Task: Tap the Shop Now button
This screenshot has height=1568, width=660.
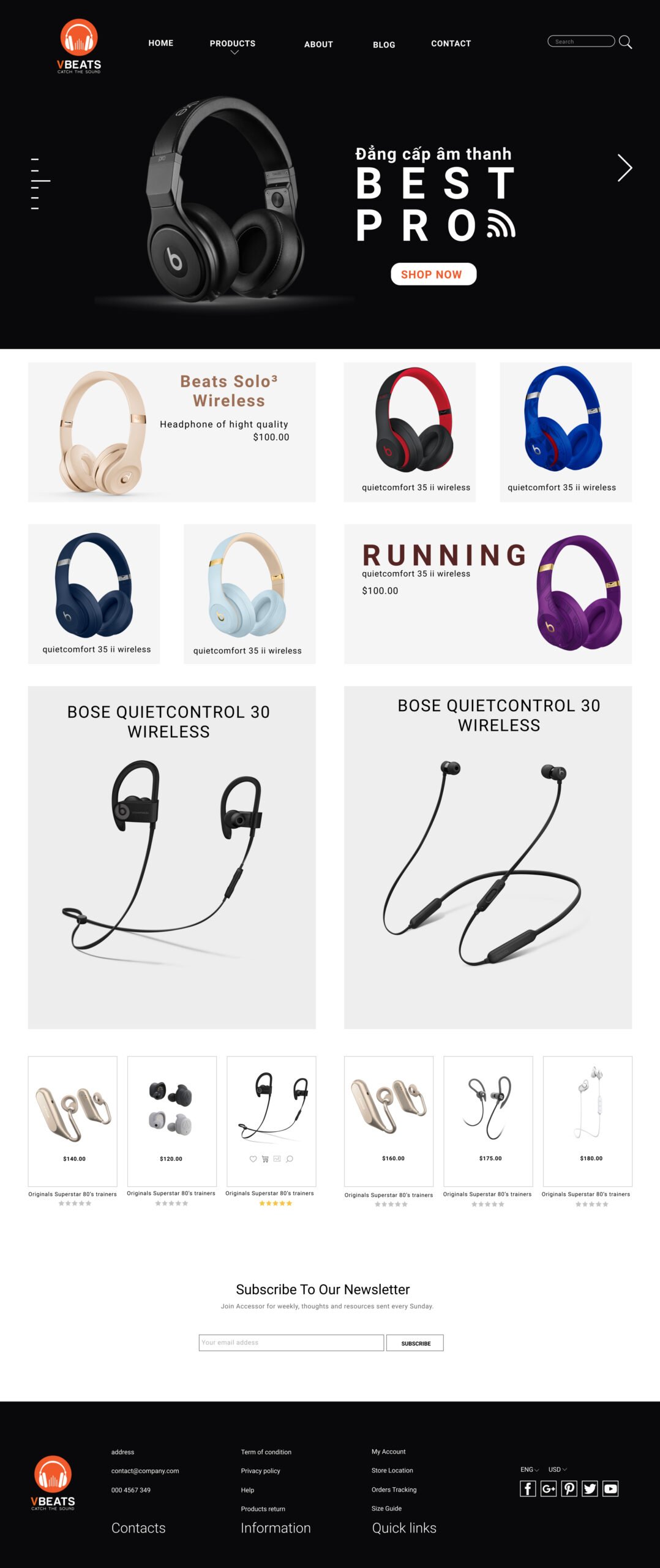Action: pyautogui.click(x=433, y=274)
